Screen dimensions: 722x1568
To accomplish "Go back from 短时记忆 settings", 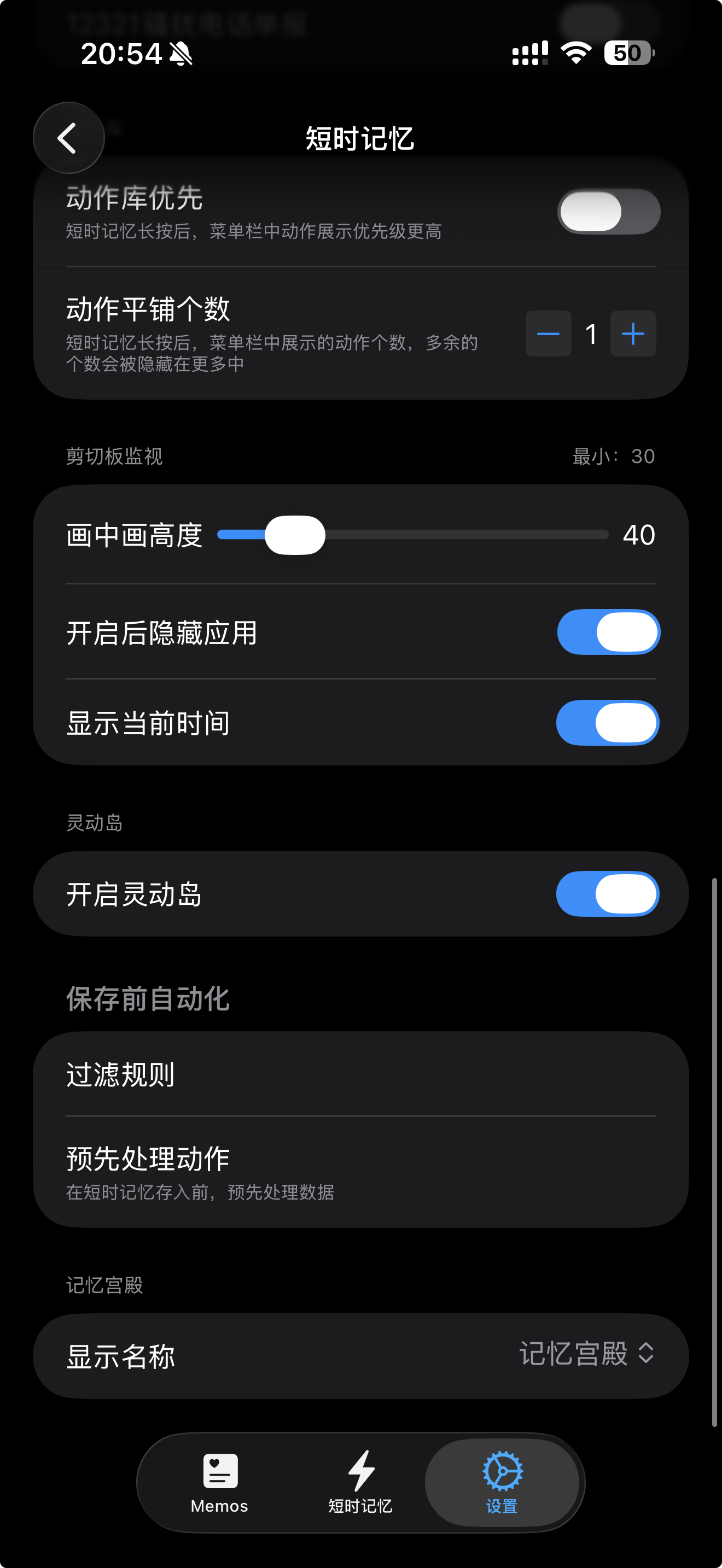I will click(x=68, y=138).
